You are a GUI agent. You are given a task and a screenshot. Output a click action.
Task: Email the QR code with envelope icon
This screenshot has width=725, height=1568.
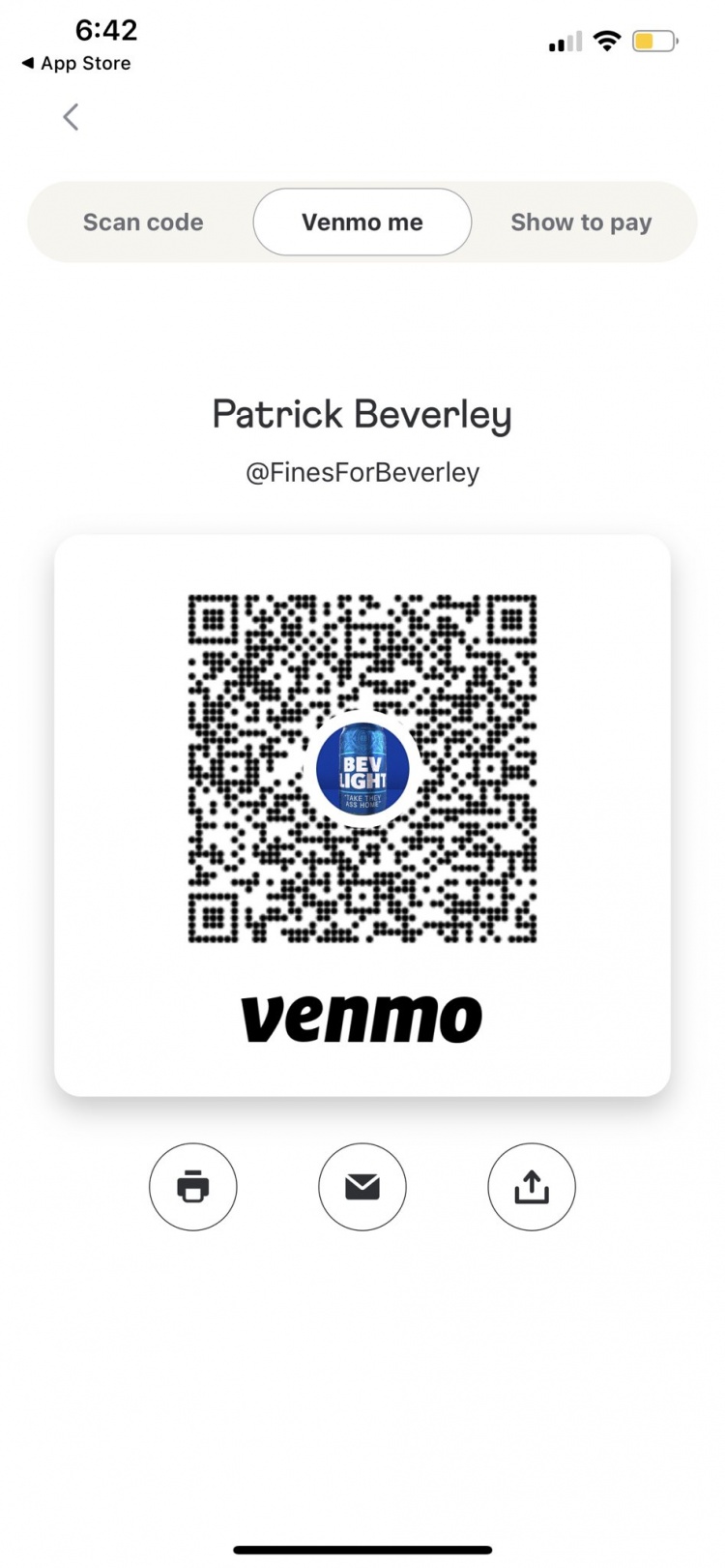click(x=362, y=1187)
